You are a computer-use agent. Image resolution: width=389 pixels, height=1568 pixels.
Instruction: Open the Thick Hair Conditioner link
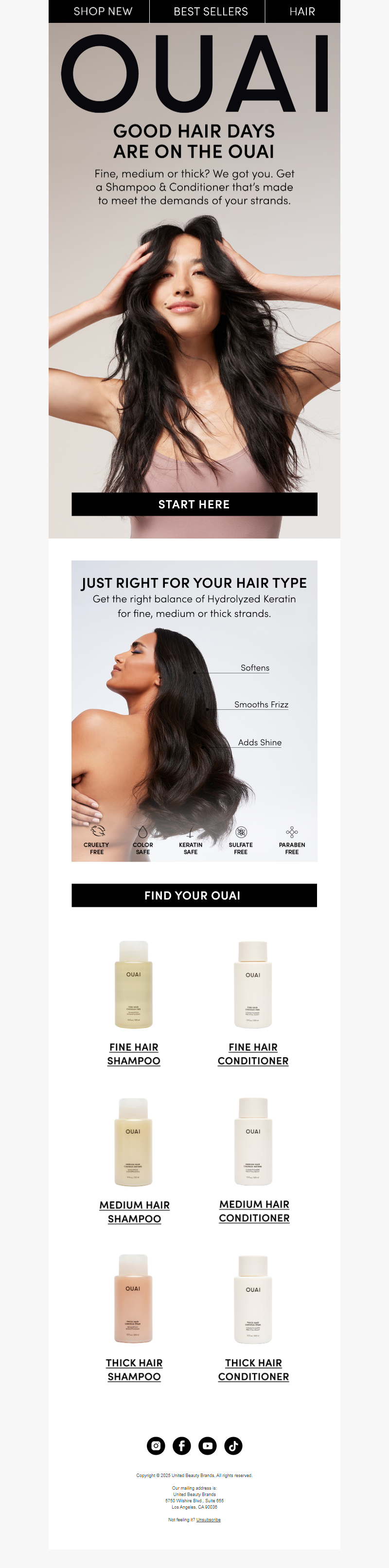point(253,1369)
